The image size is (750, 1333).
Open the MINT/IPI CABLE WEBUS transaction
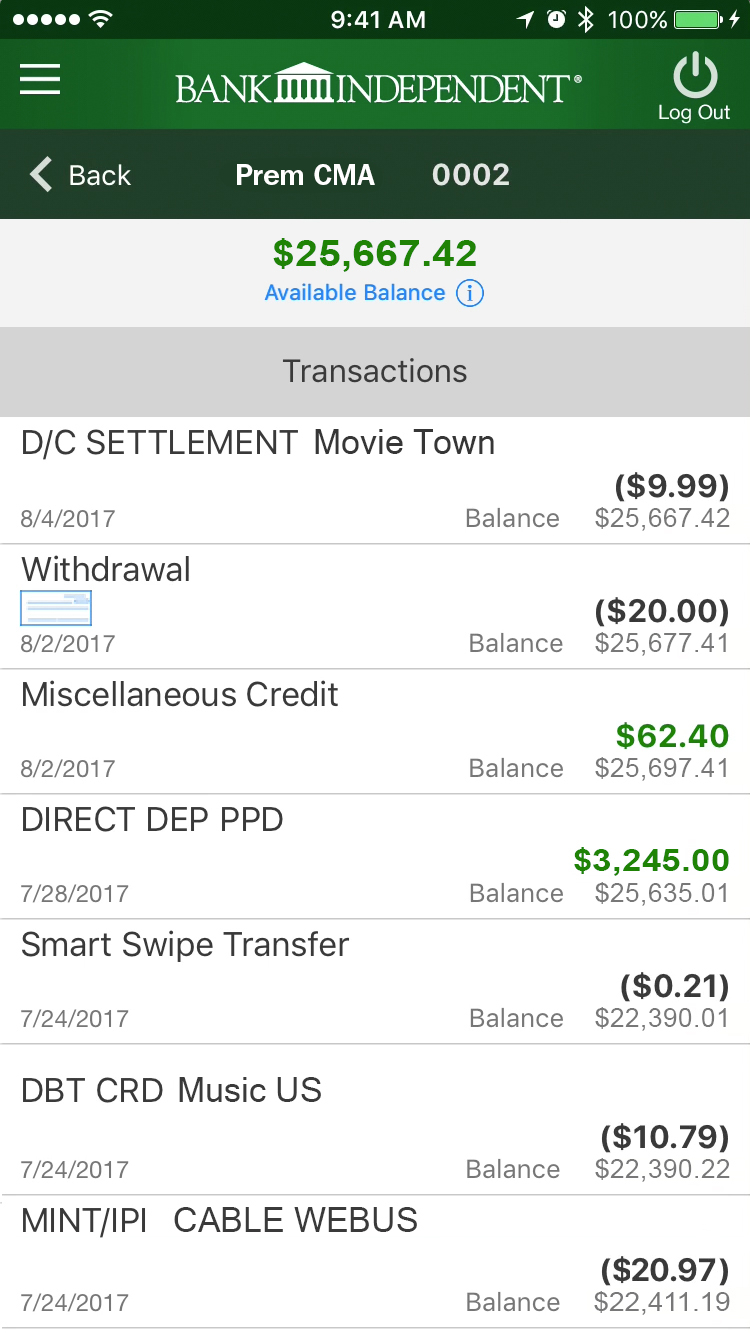pyautogui.click(x=375, y=1262)
